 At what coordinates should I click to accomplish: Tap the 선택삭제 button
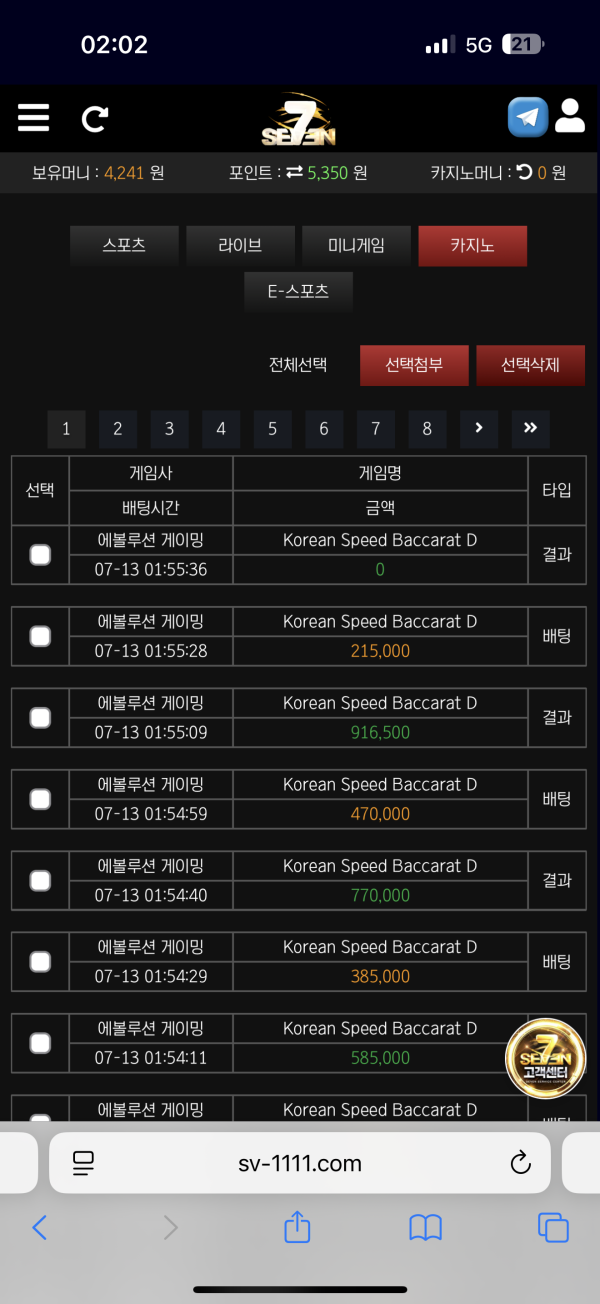[x=530, y=365]
